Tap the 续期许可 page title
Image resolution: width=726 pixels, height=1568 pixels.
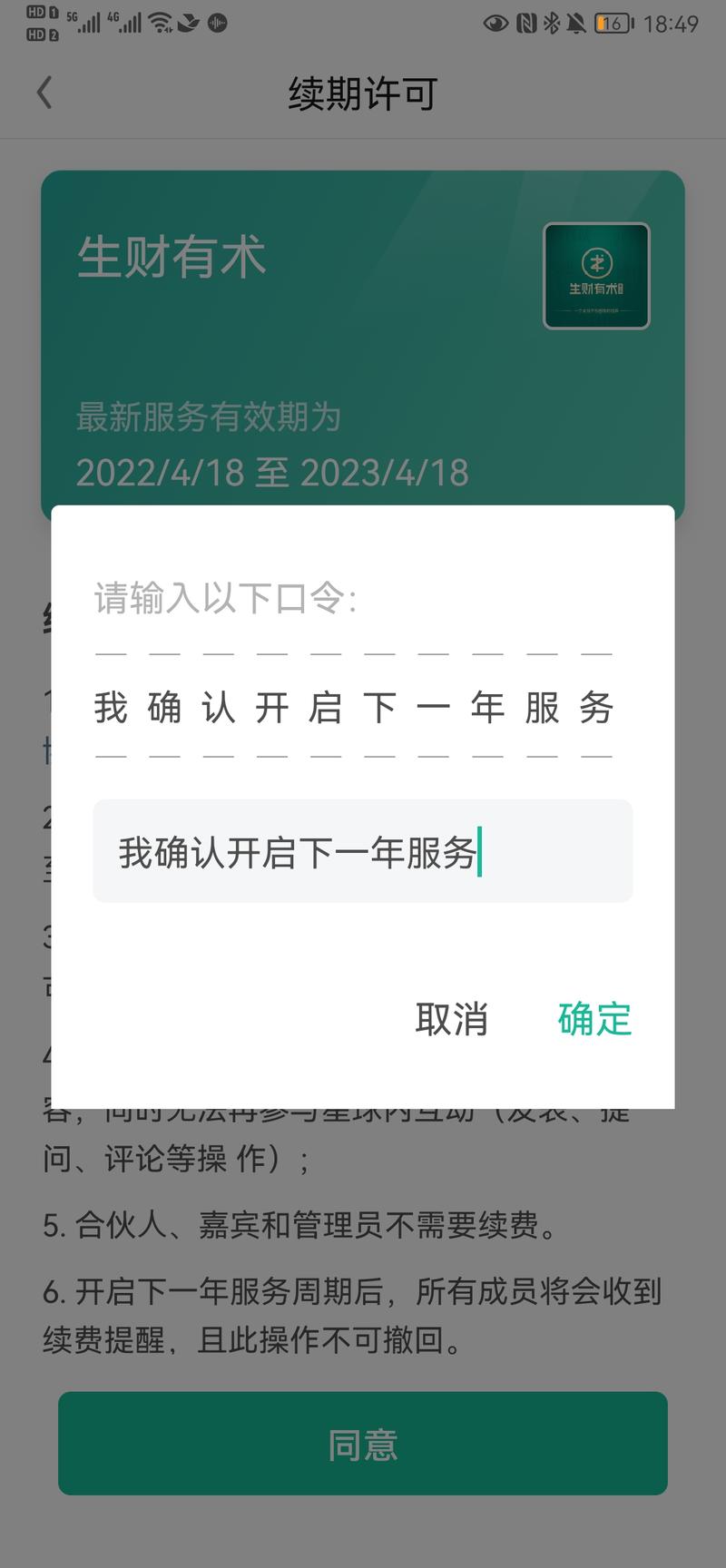[362, 92]
